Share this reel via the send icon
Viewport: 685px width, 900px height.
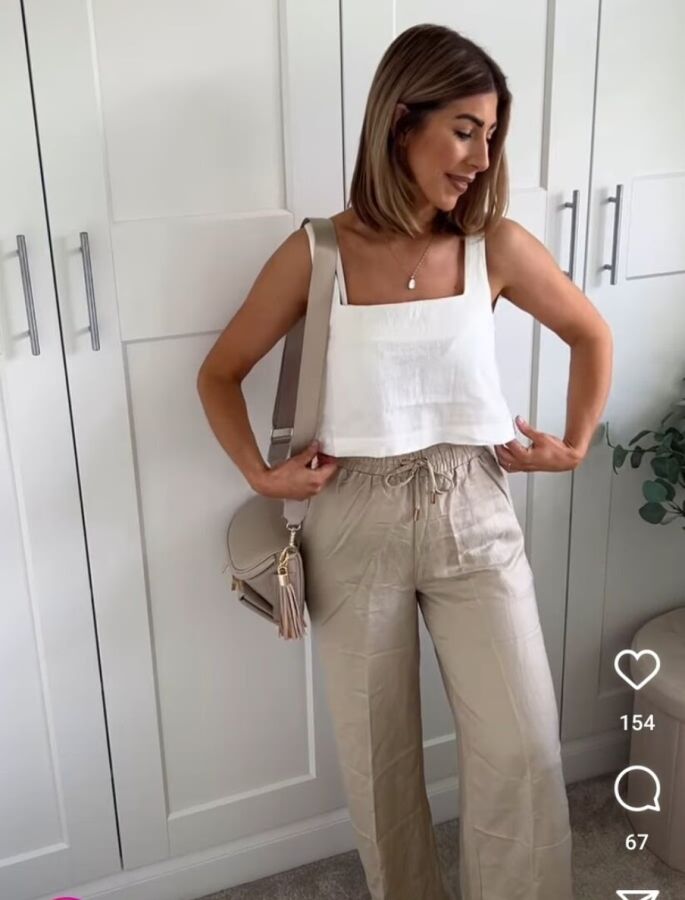[x=637, y=893]
